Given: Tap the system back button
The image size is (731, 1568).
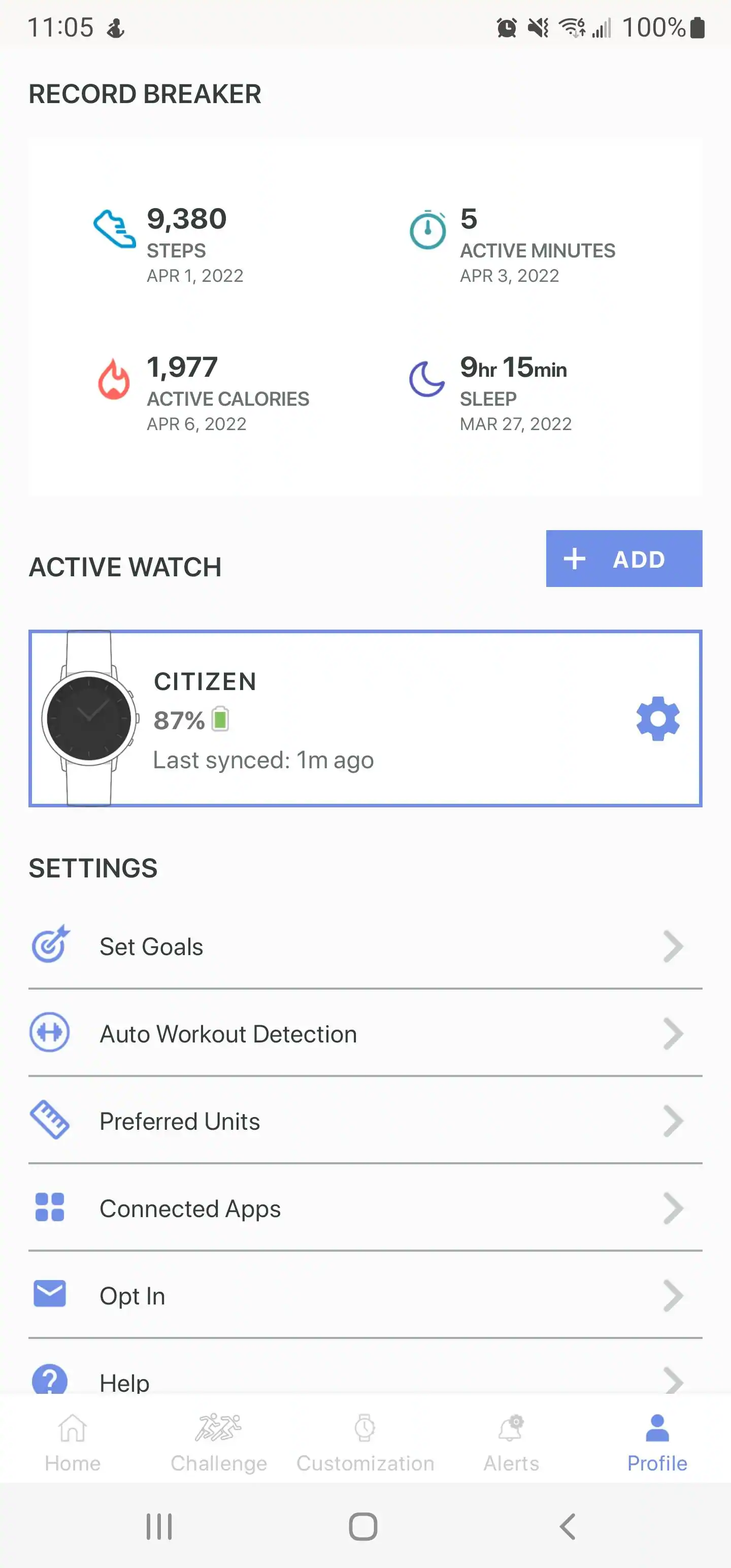Looking at the screenshot, I should [x=567, y=1526].
